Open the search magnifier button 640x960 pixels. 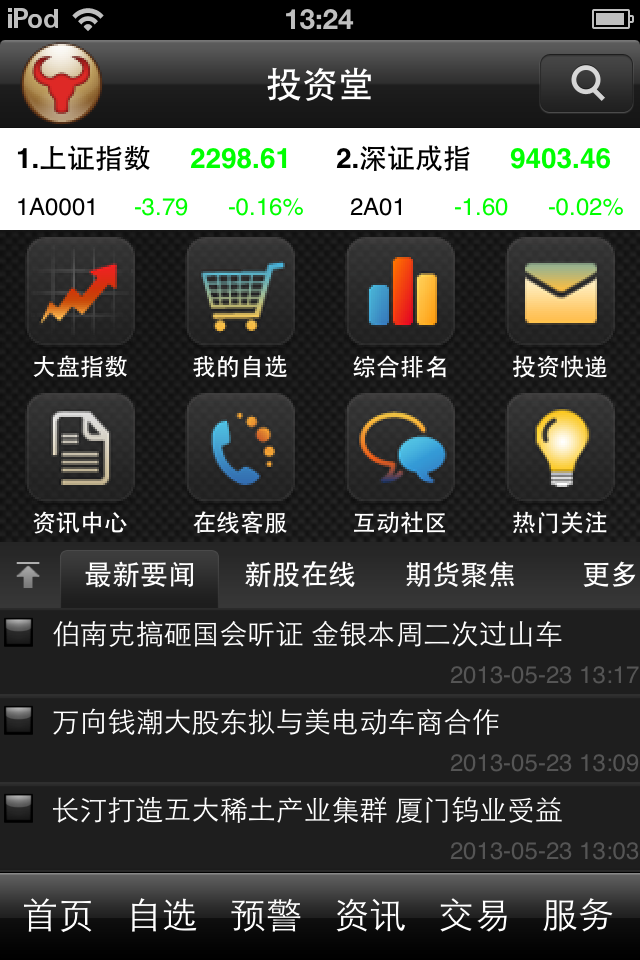[587, 83]
